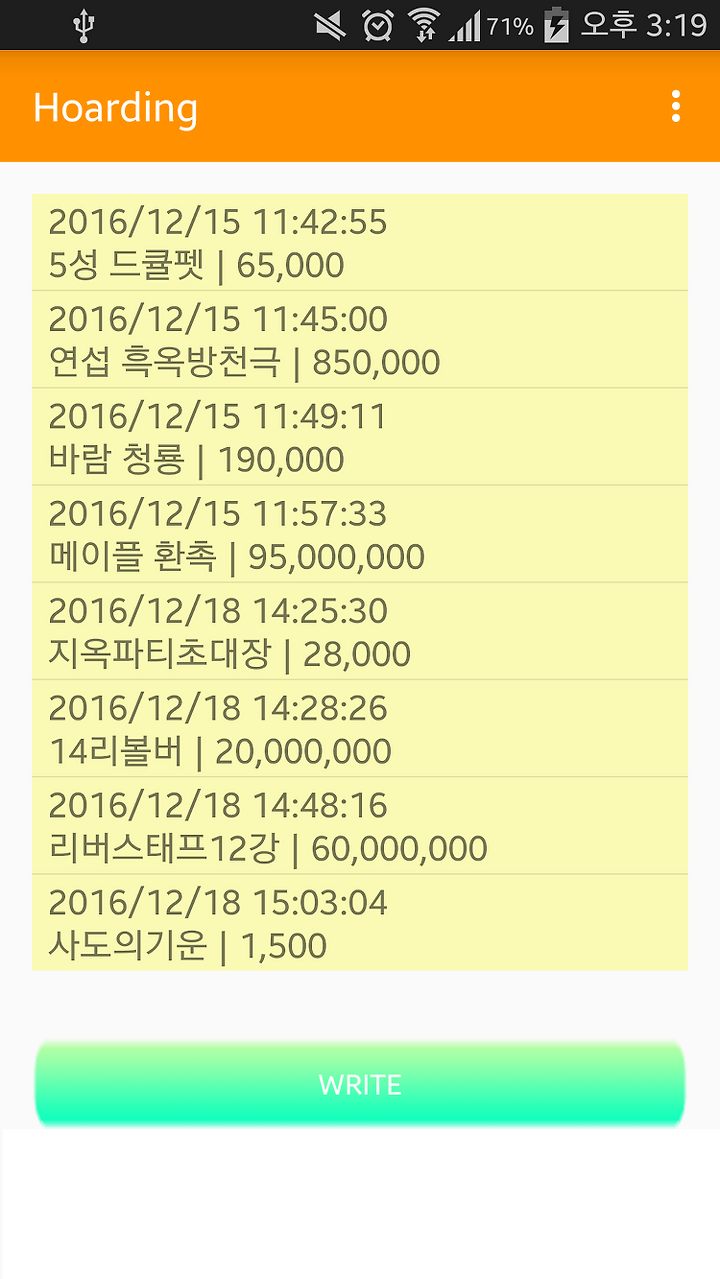Select the 14리볼버 record

pyautogui.click(x=360, y=728)
